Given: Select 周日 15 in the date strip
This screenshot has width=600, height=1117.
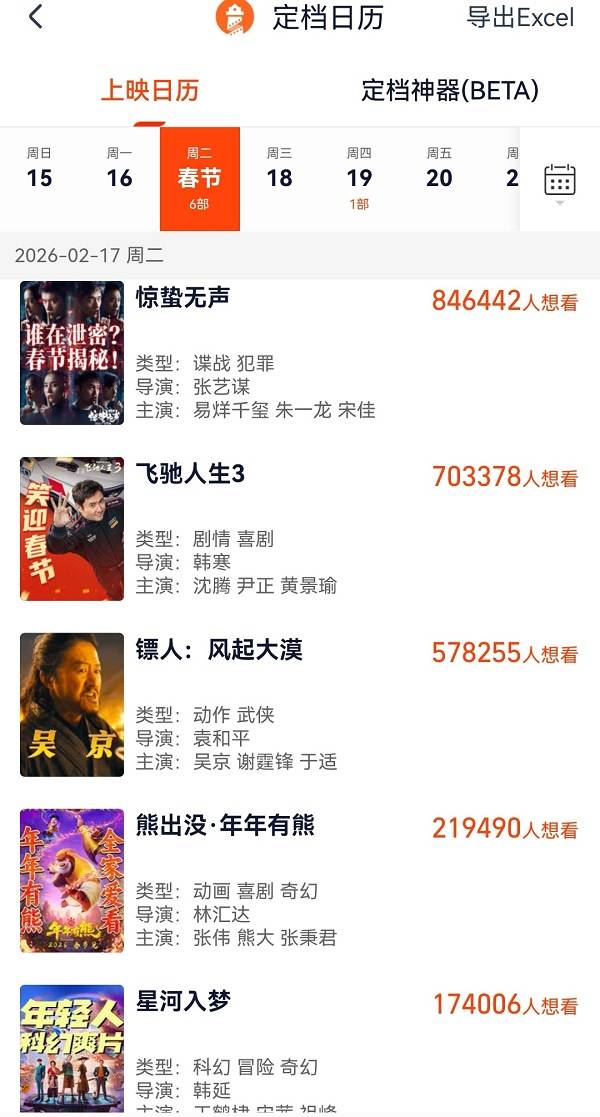Looking at the screenshot, I should click(x=39, y=170).
